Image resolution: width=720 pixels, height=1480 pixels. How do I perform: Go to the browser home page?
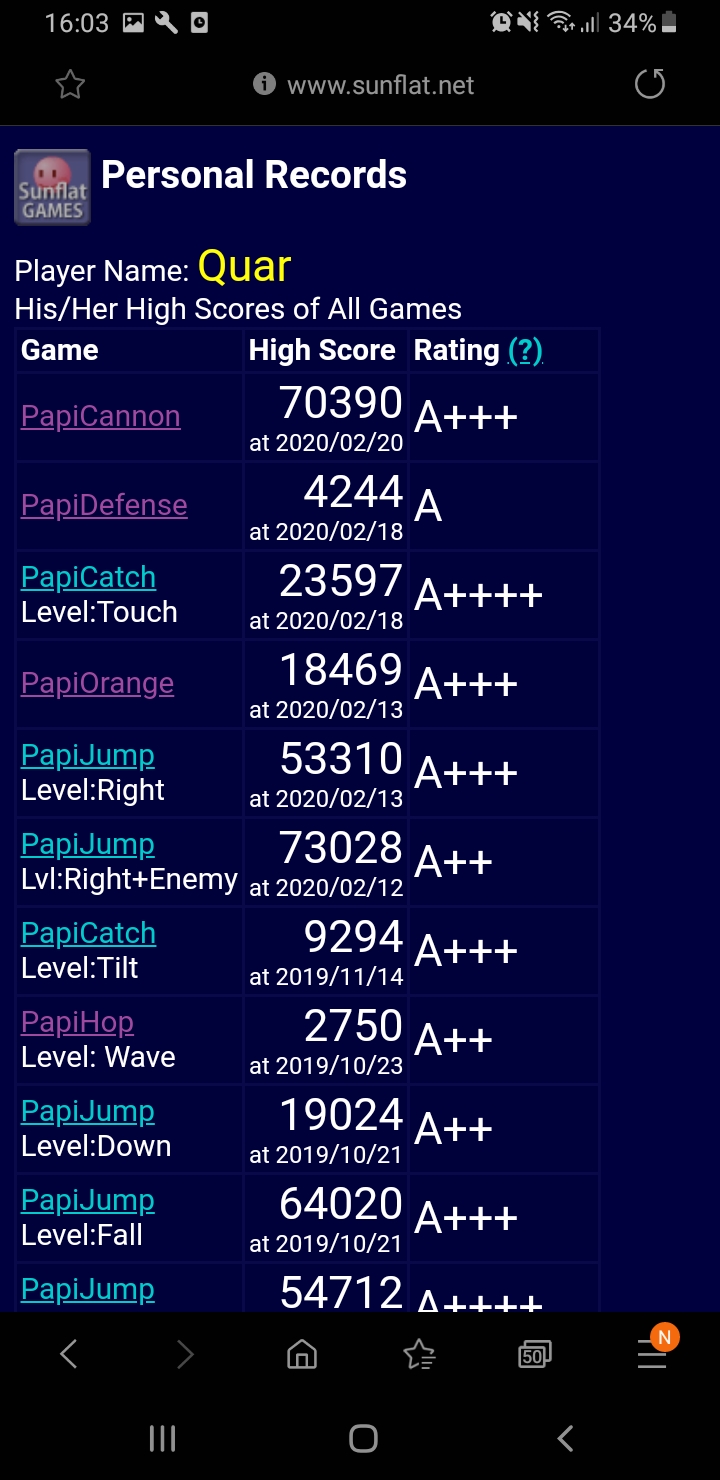tap(301, 1355)
